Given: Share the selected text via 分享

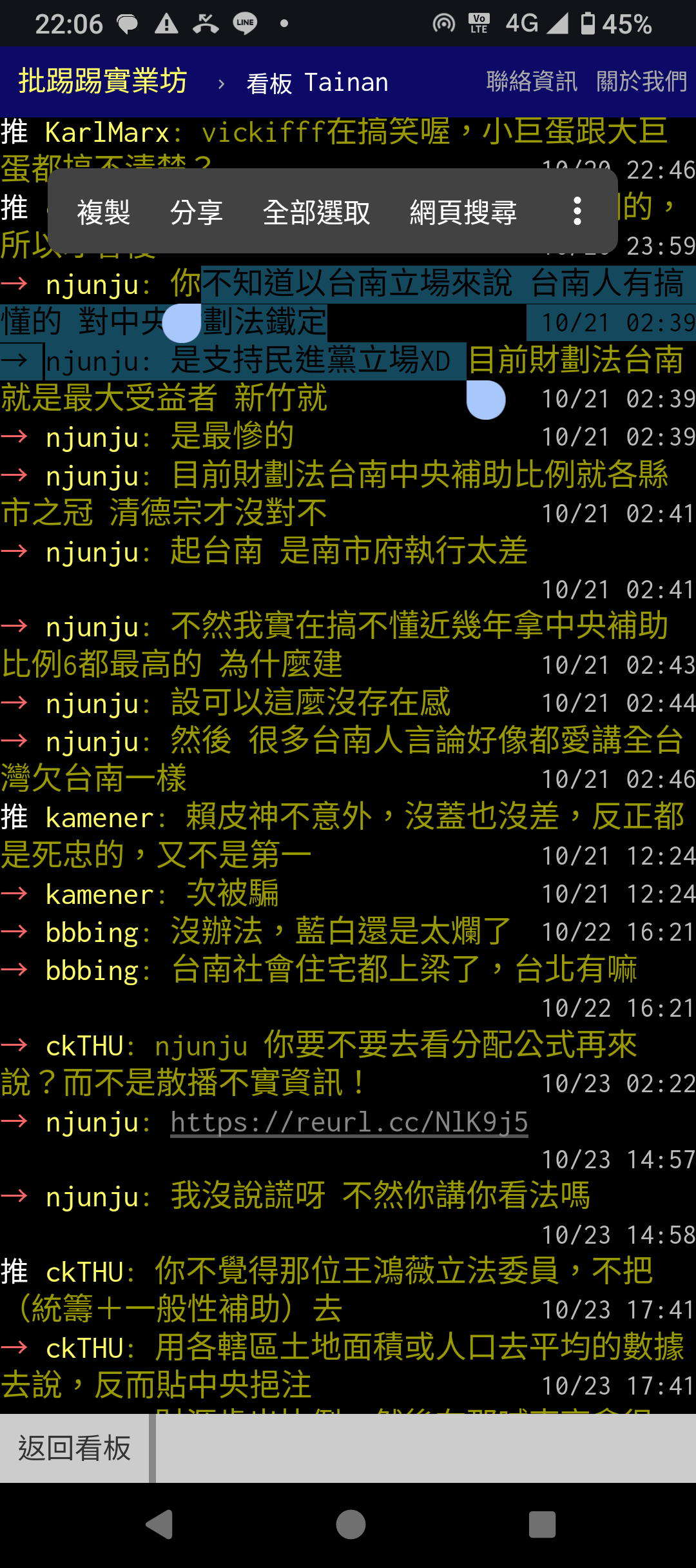Looking at the screenshot, I should click(x=197, y=211).
